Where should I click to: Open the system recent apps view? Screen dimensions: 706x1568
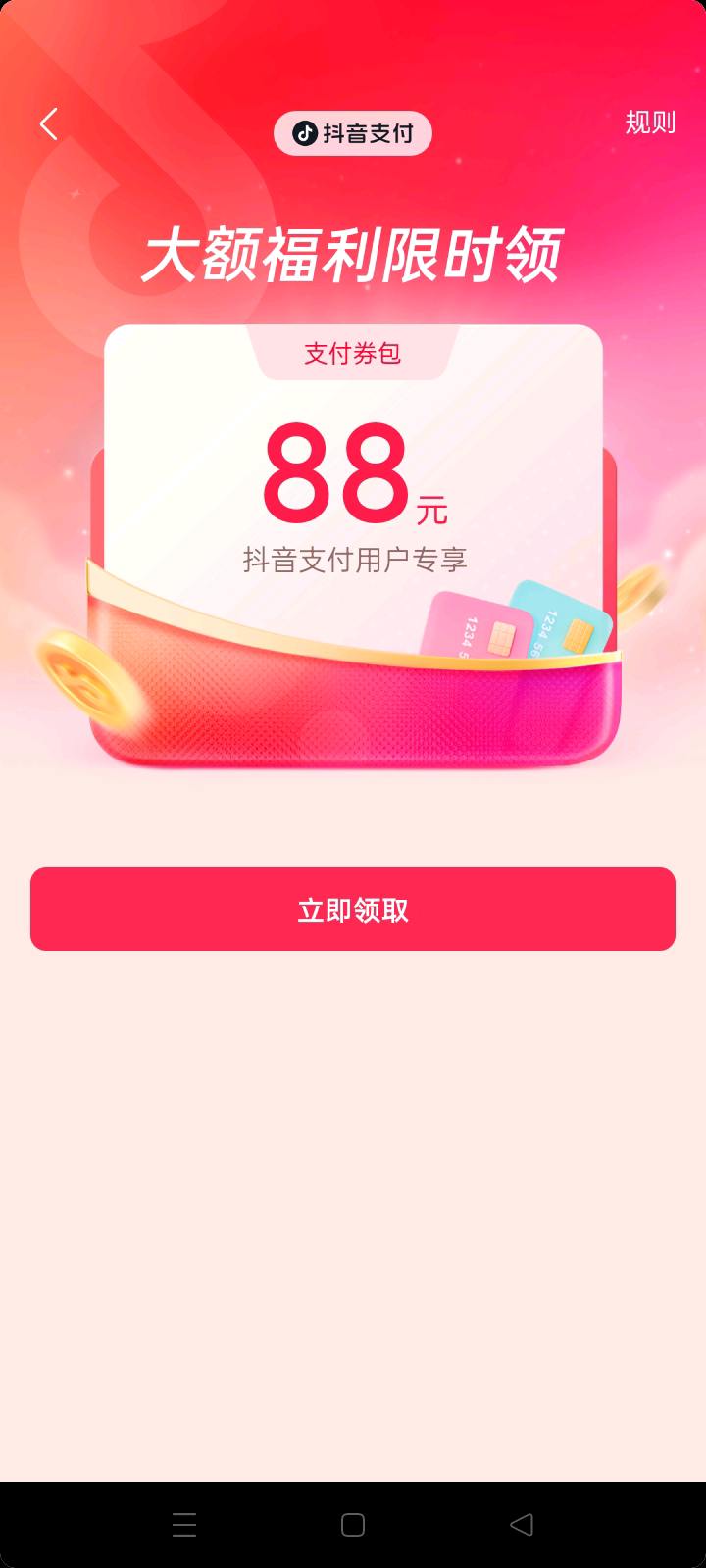(x=184, y=1524)
